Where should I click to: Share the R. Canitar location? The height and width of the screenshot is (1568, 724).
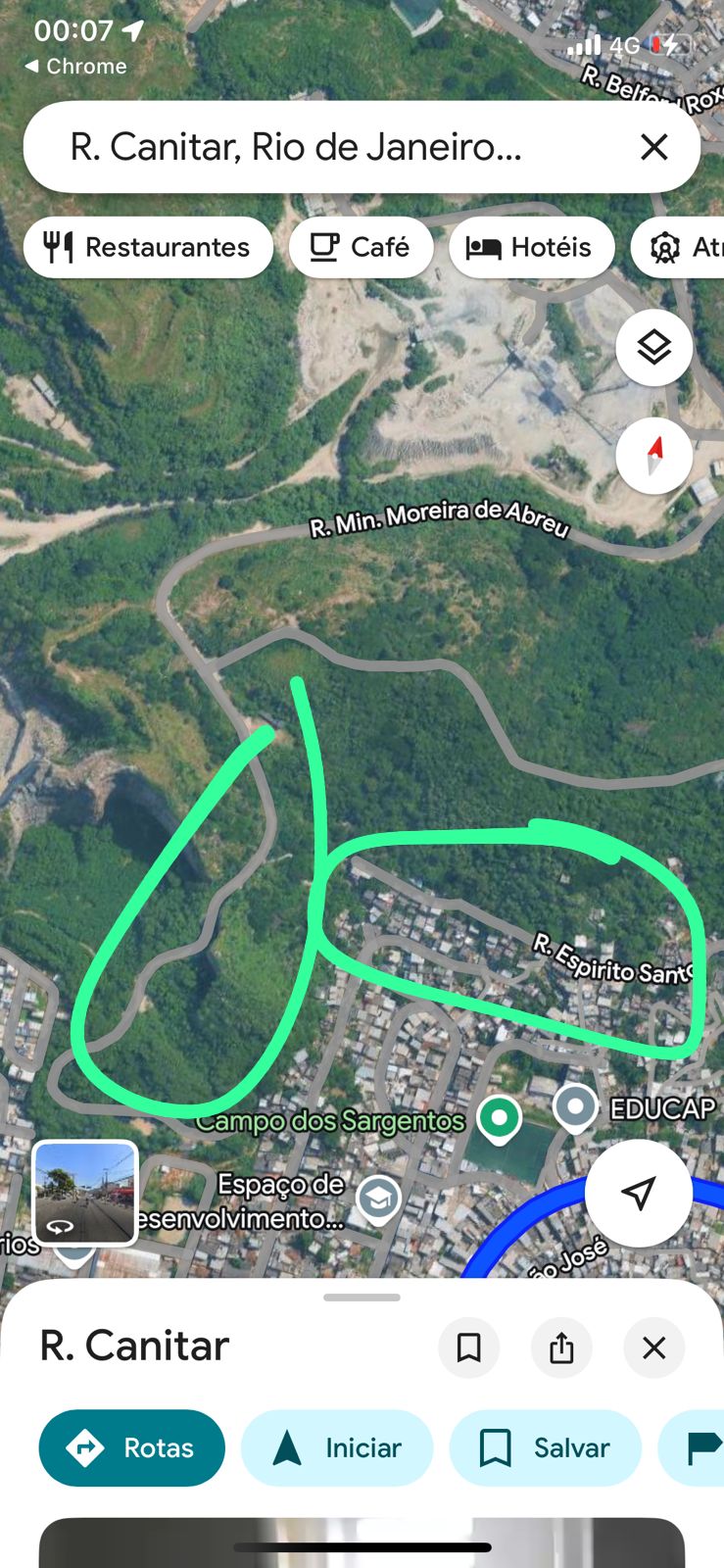561,1347
